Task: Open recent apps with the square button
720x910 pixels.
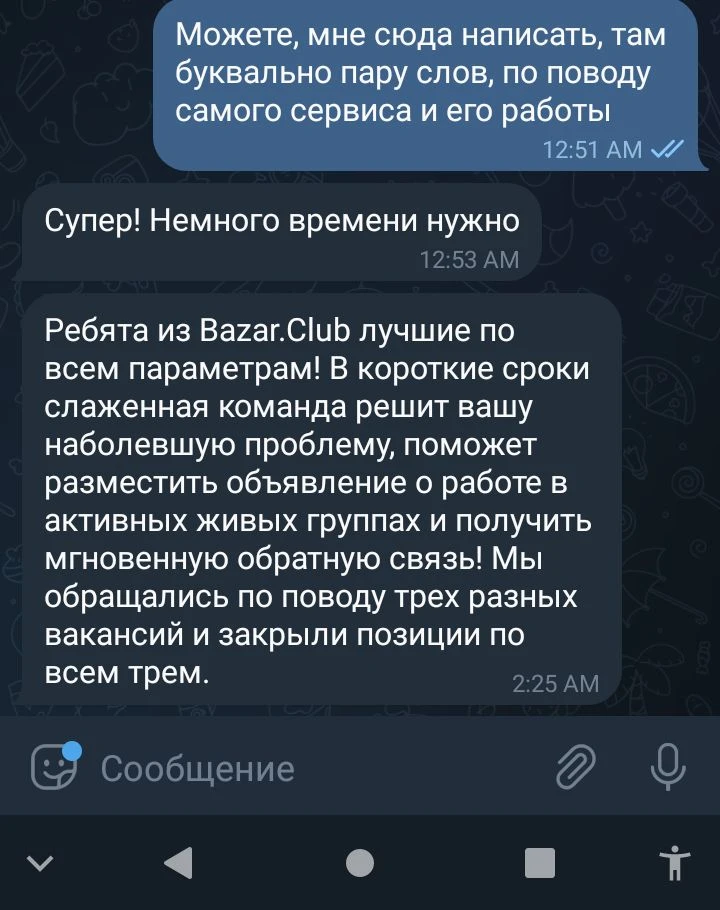Action: (540, 862)
